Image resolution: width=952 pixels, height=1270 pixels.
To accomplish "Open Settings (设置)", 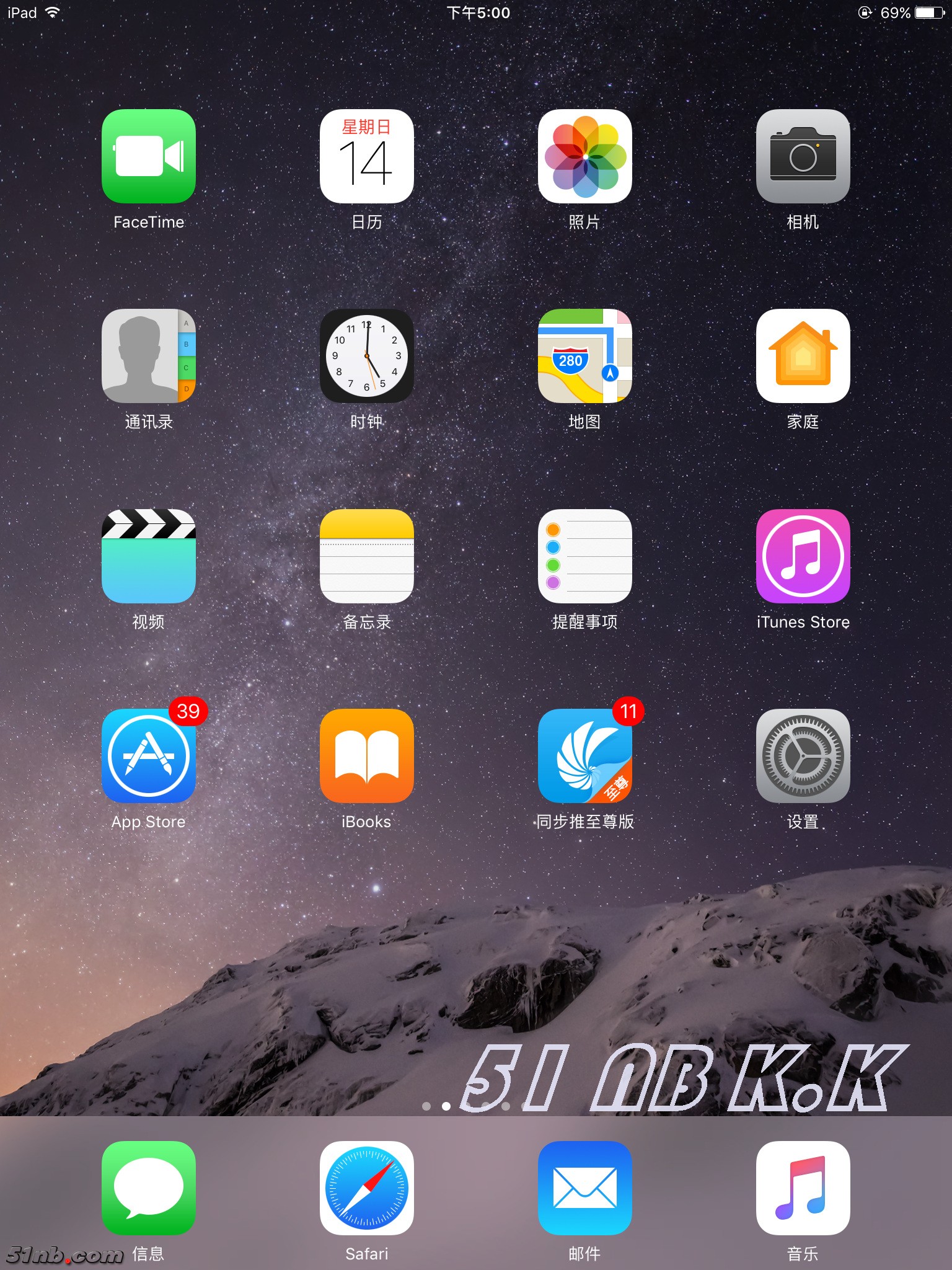I will pos(803,756).
